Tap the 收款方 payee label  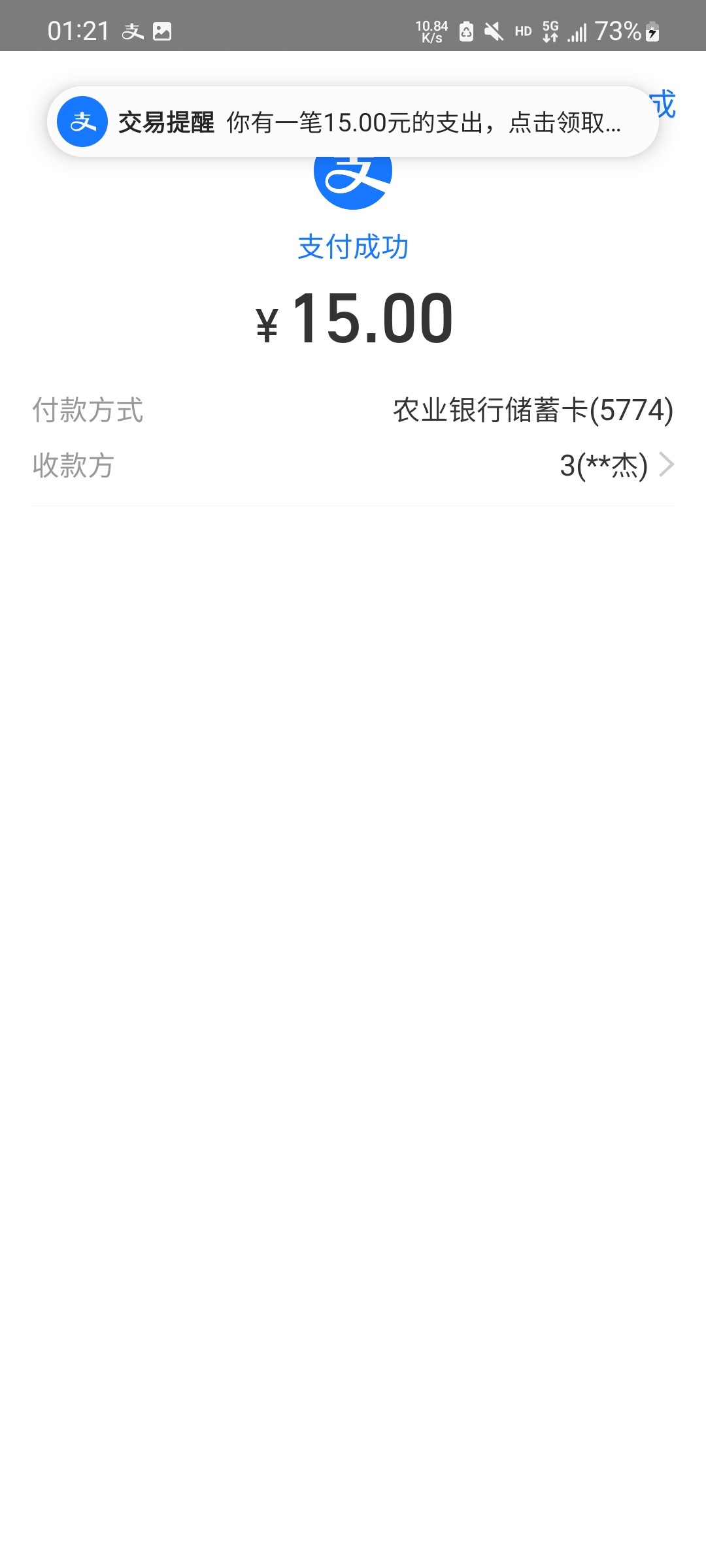coord(73,465)
